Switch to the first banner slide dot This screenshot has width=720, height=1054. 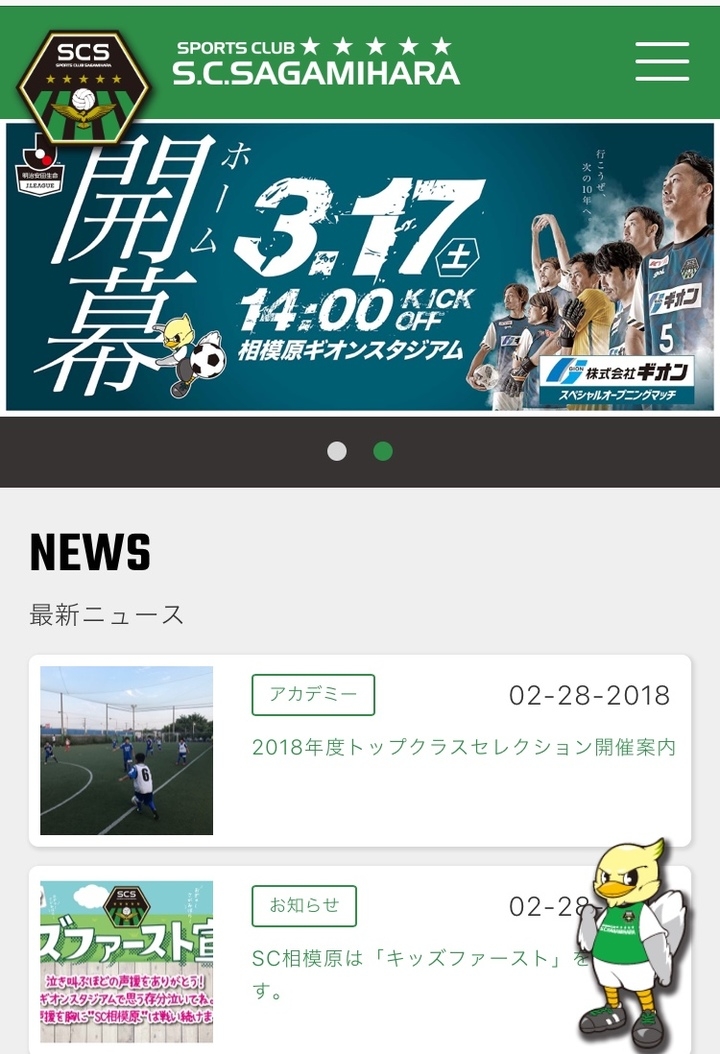tap(337, 451)
